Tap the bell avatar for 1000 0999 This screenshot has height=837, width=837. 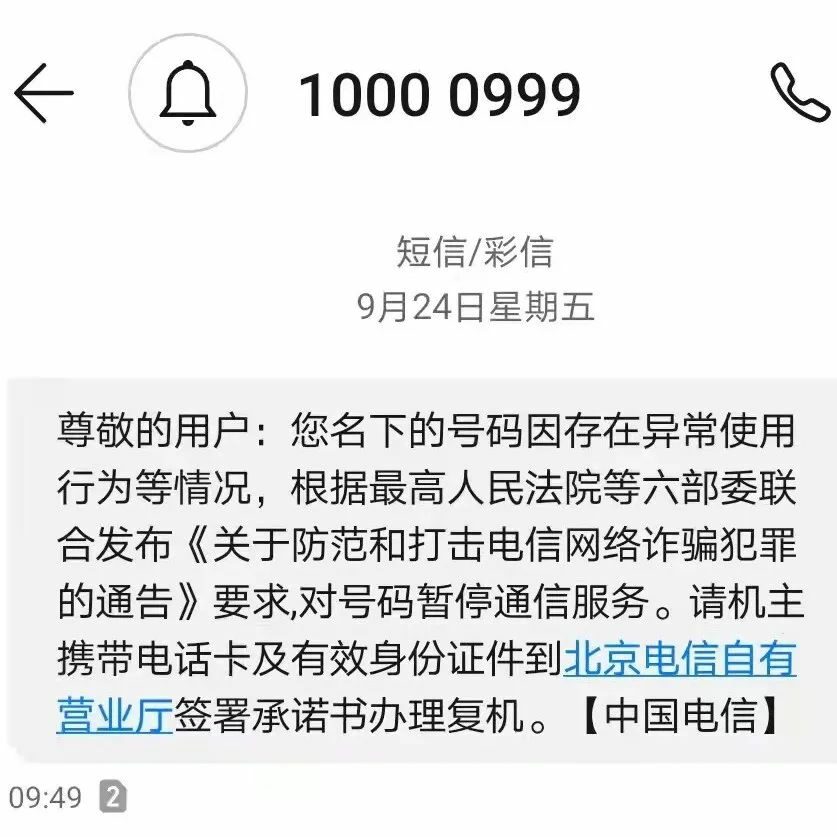(x=187, y=94)
